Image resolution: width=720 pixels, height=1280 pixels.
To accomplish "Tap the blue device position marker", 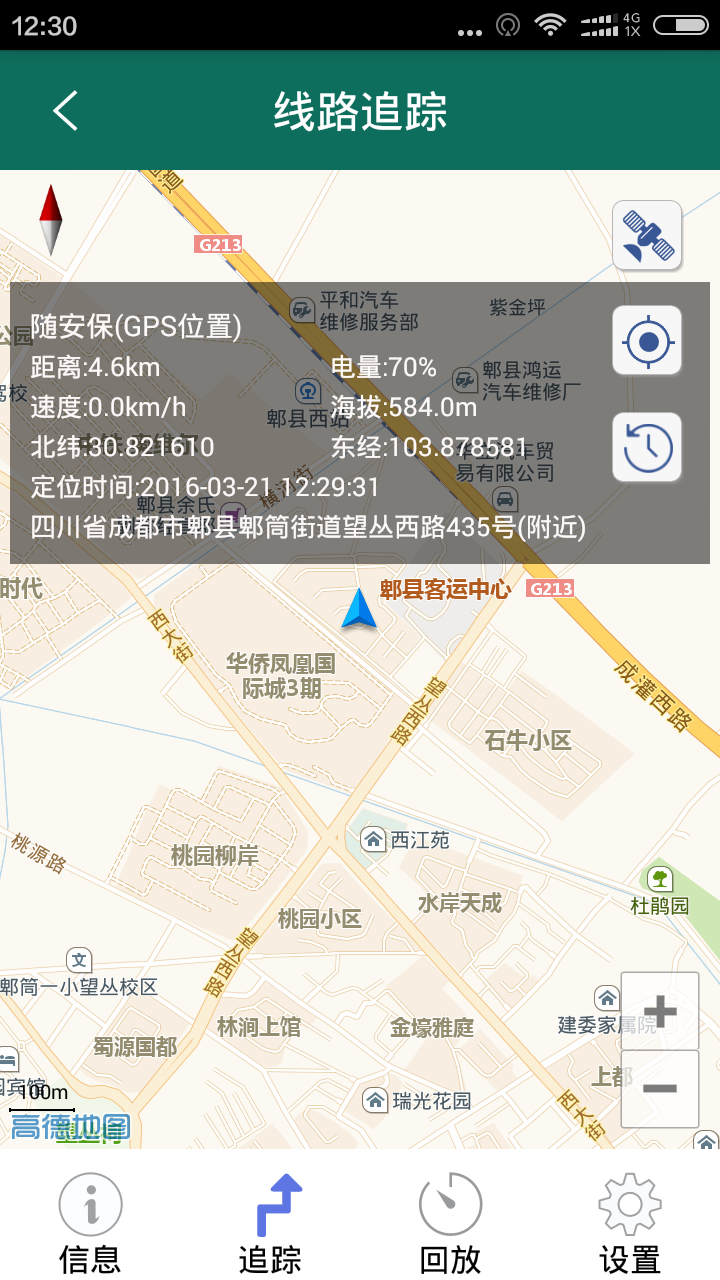I will [358, 610].
